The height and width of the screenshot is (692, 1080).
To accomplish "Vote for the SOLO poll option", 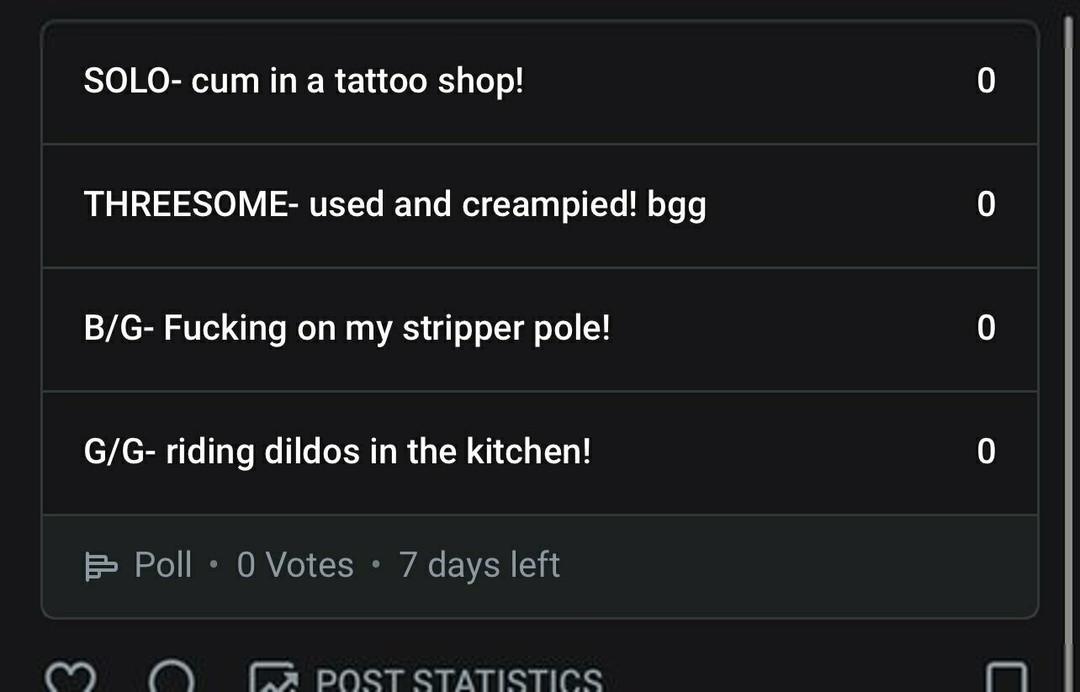I will click(540, 81).
